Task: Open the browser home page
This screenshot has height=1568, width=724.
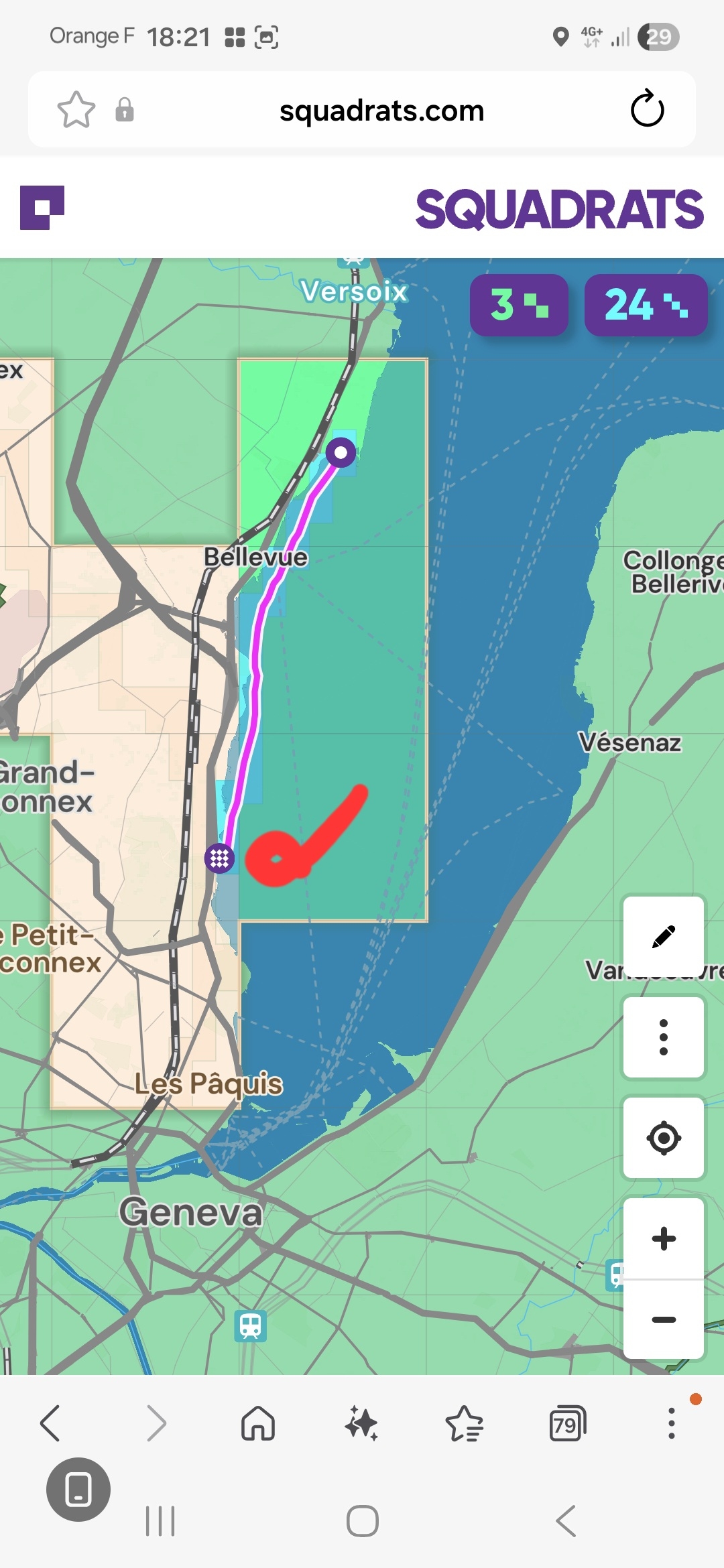Action: pos(258,1423)
